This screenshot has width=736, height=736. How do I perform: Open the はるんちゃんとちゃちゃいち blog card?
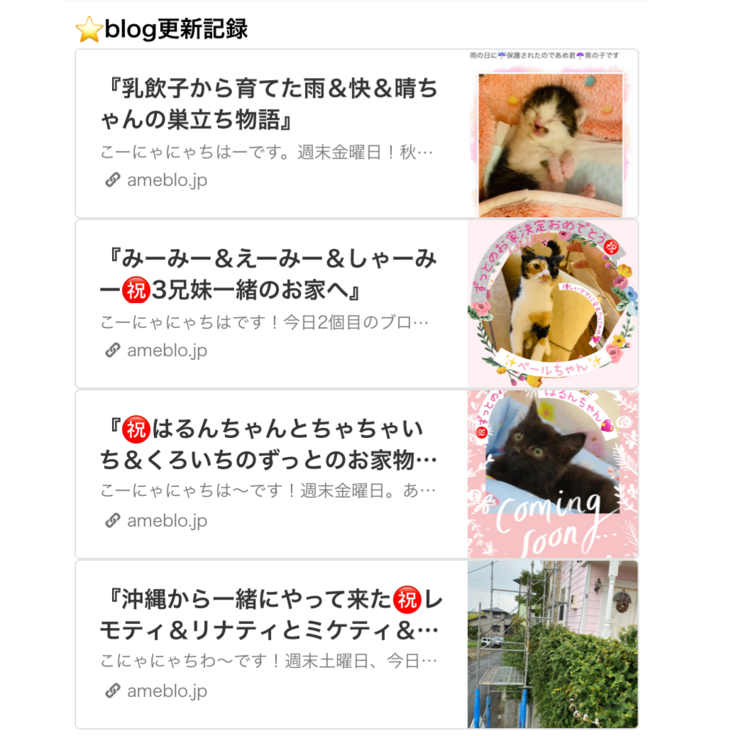coord(272,445)
